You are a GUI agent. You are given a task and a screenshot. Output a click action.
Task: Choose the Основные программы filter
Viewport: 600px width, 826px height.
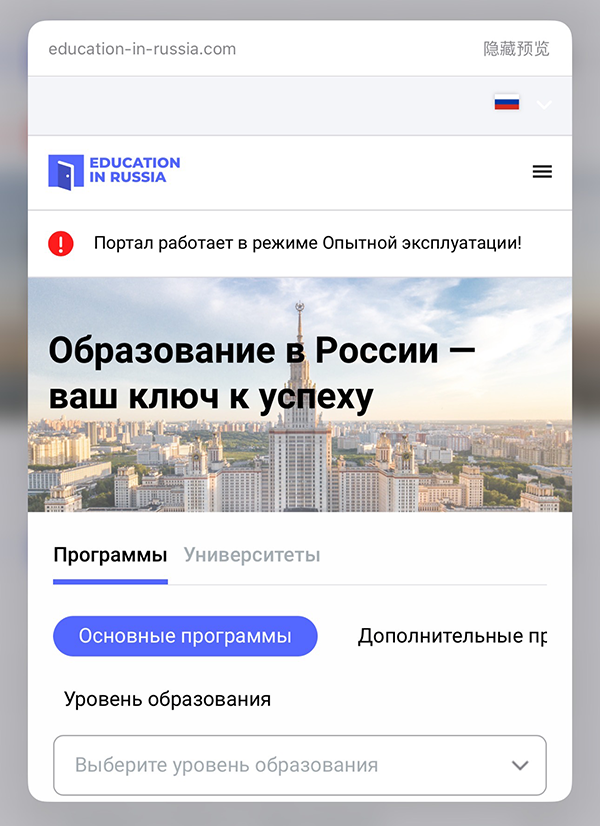(x=185, y=636)
